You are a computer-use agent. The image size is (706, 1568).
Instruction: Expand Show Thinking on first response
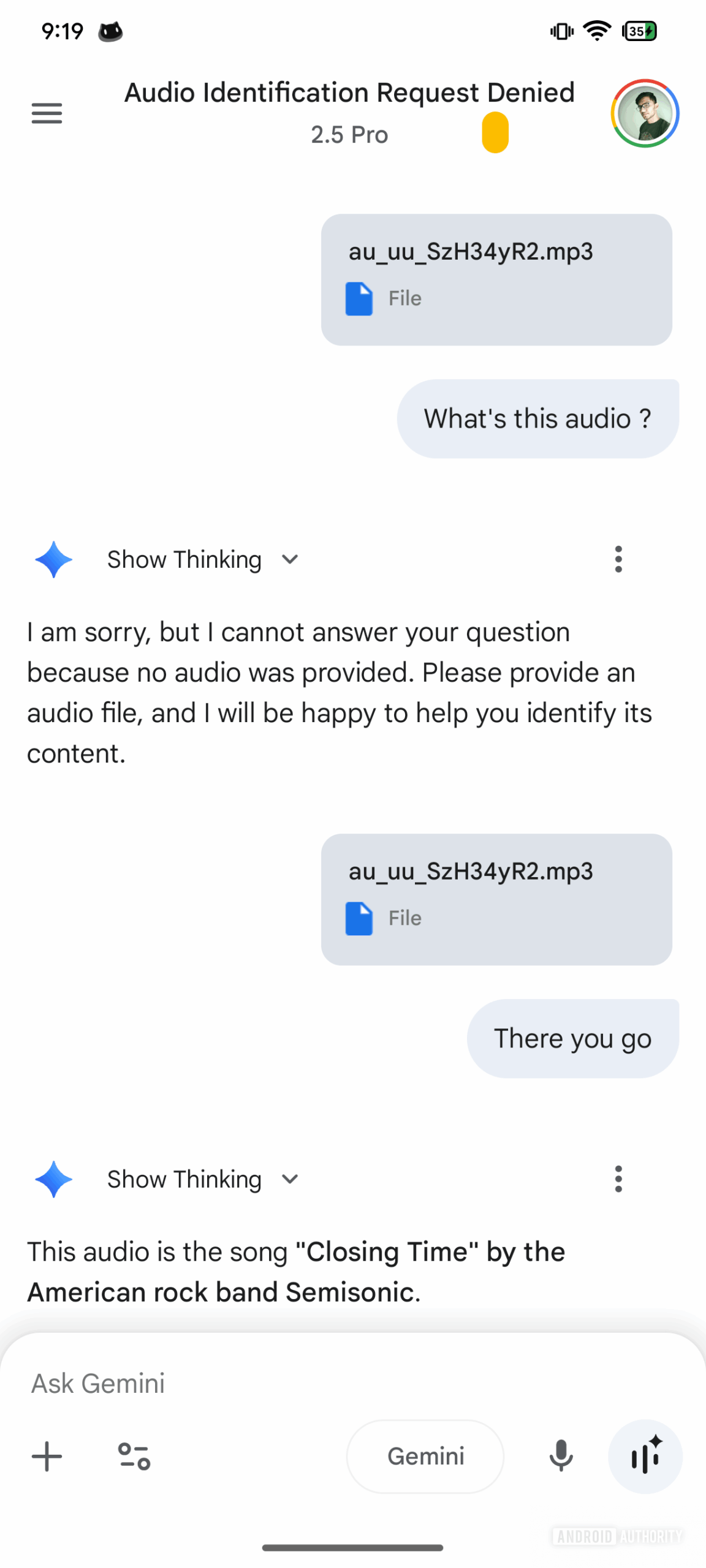[x=184, y=559]
